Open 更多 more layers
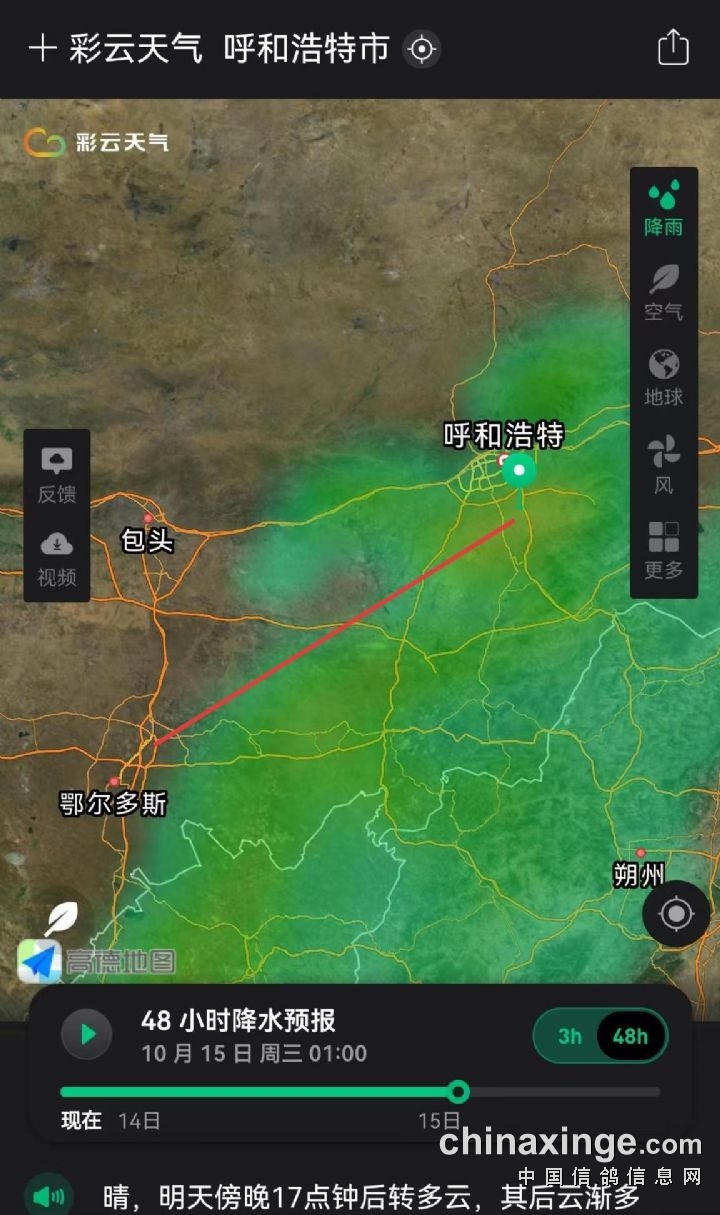 [x=663, y=550]
